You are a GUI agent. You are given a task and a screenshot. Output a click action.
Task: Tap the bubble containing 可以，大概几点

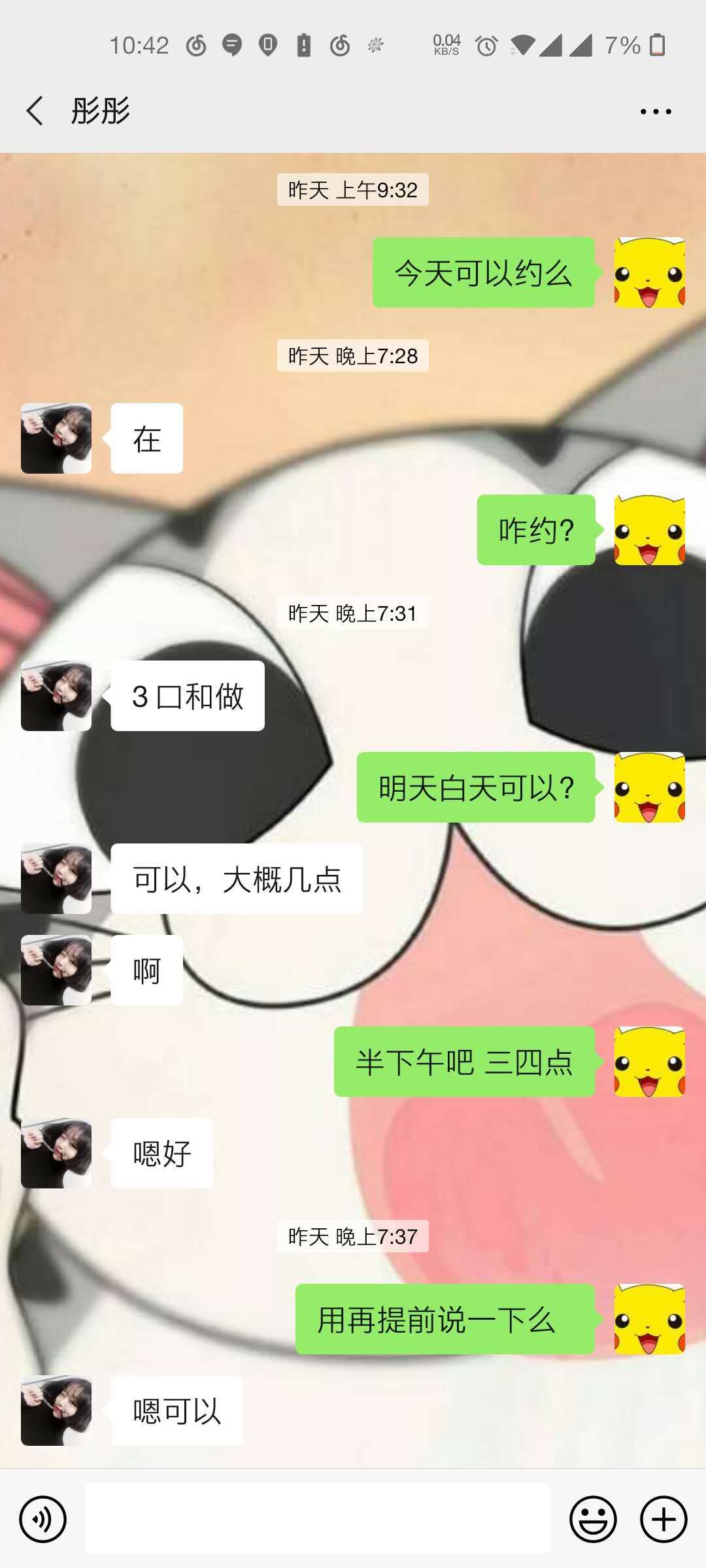[239, 879]
